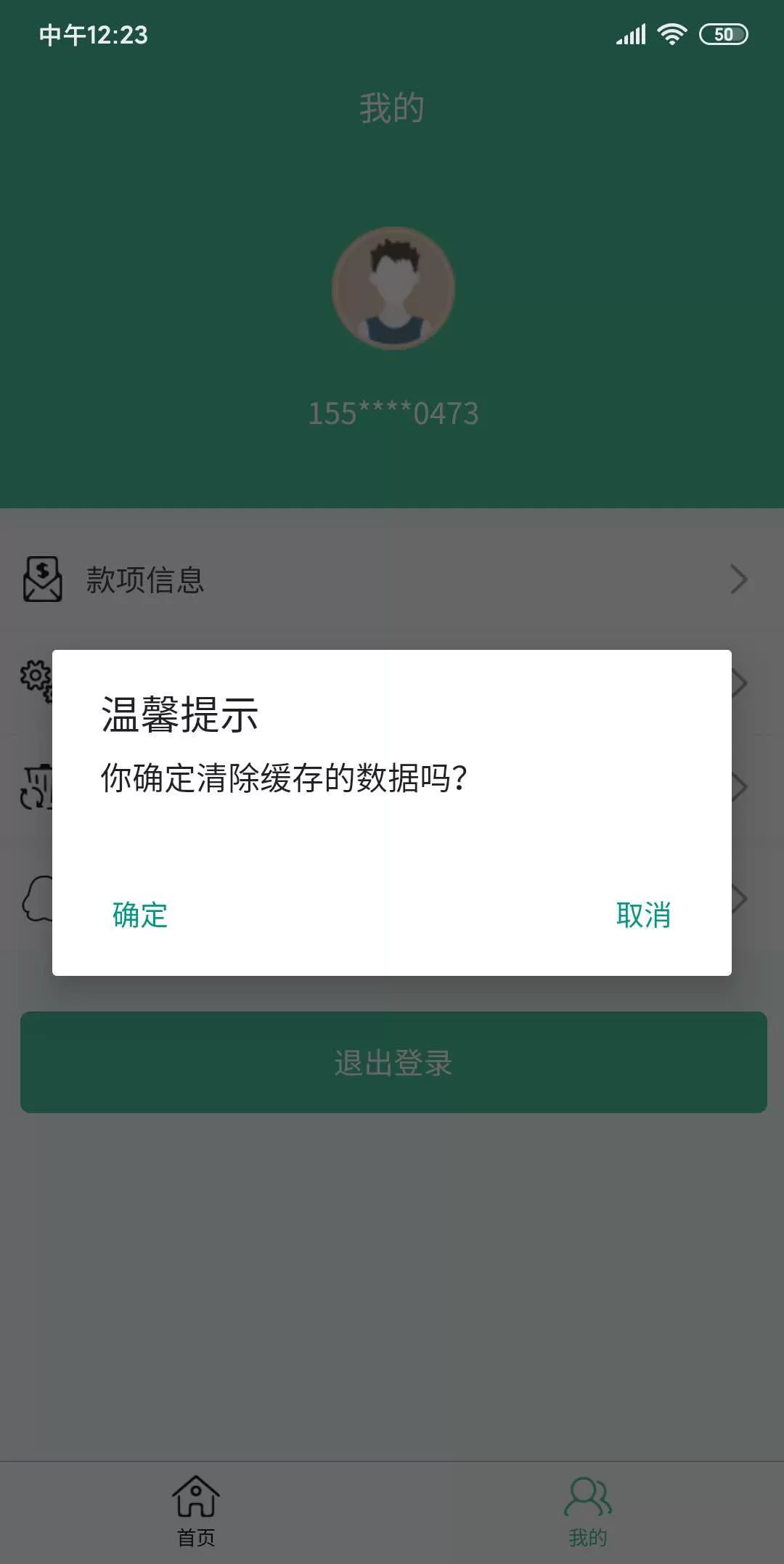Click the masked phone number 155****0473

tap(392, 412)
